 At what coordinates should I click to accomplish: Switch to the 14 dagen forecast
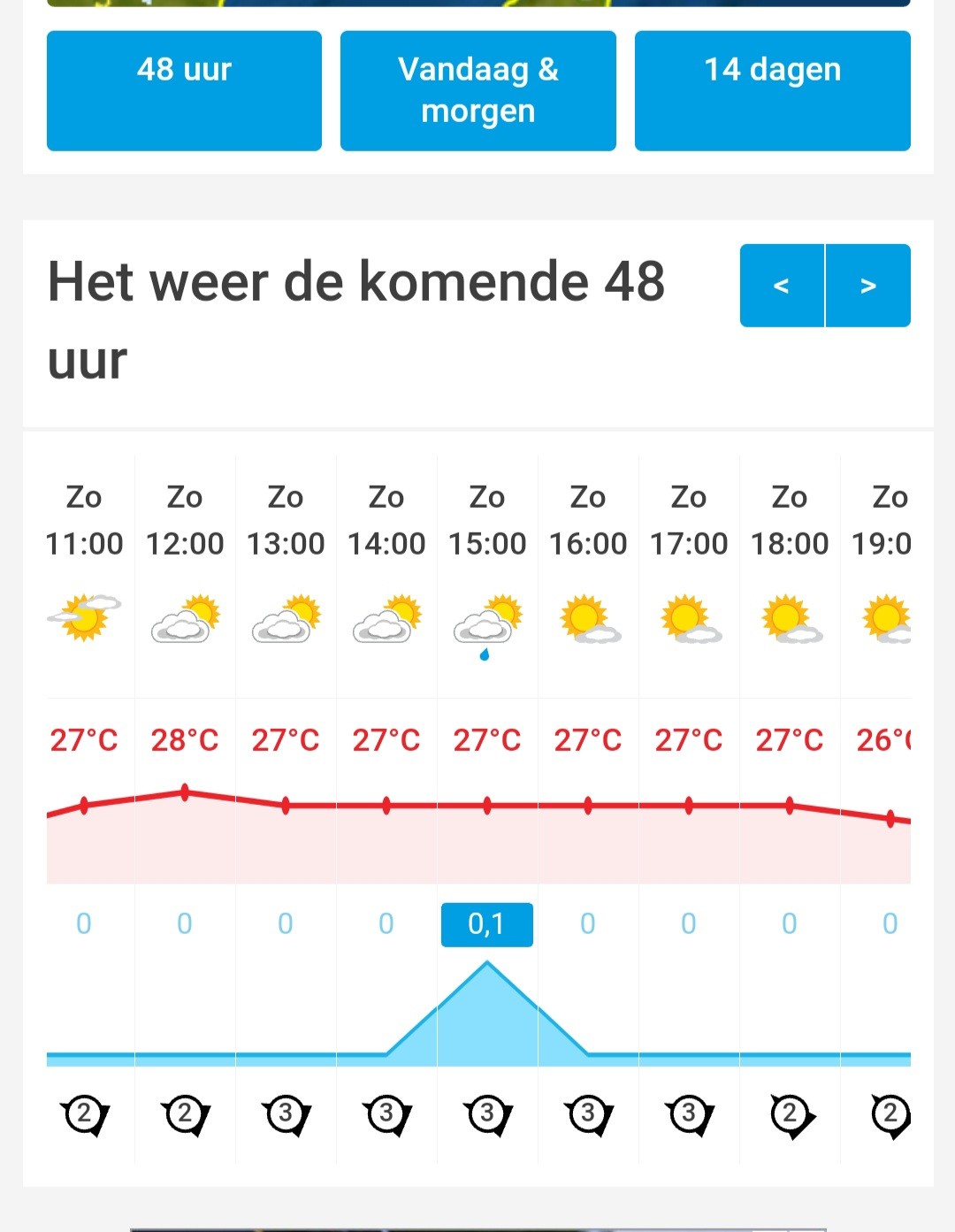pos(773,91)
